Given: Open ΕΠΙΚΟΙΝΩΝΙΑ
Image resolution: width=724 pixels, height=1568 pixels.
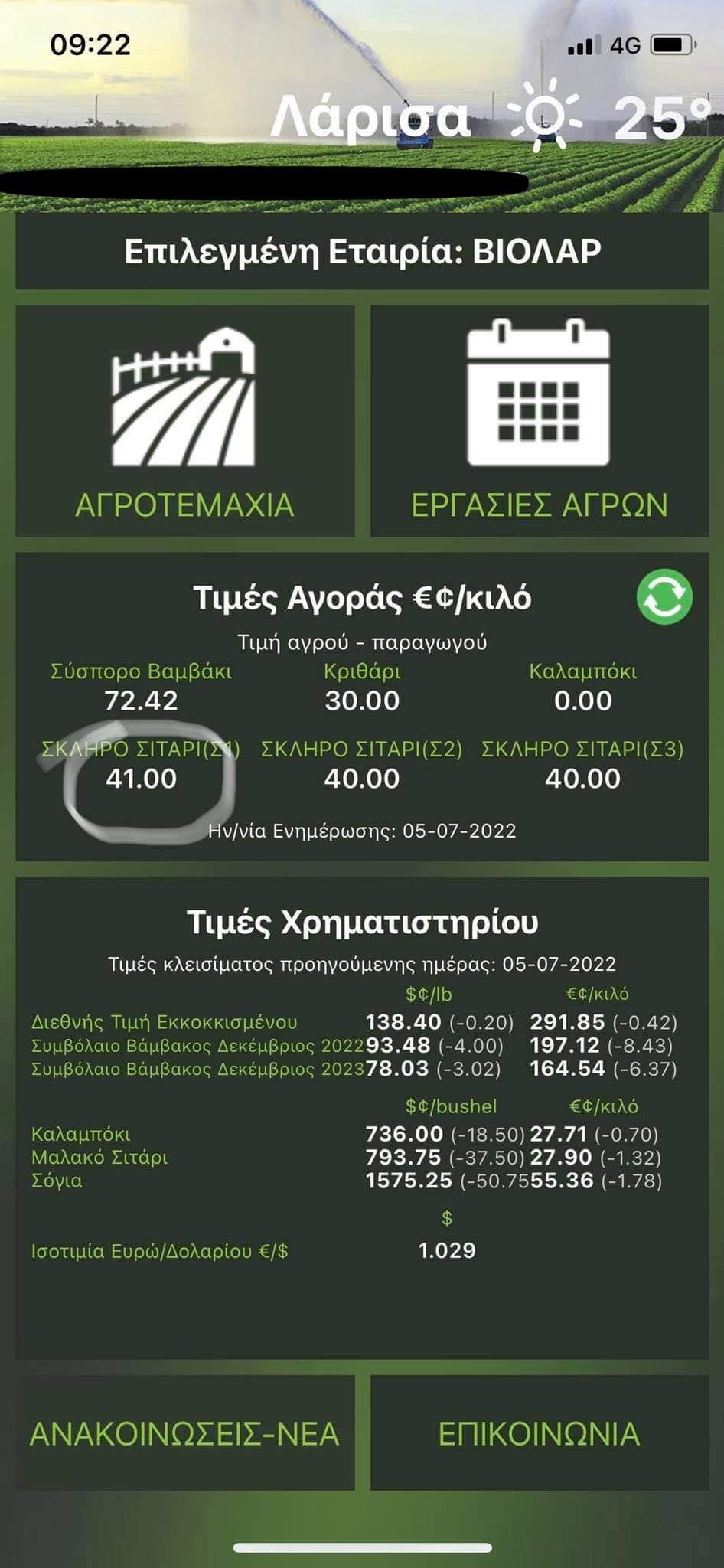Looking at the screenshot, I should click(x=540, y=1433).
